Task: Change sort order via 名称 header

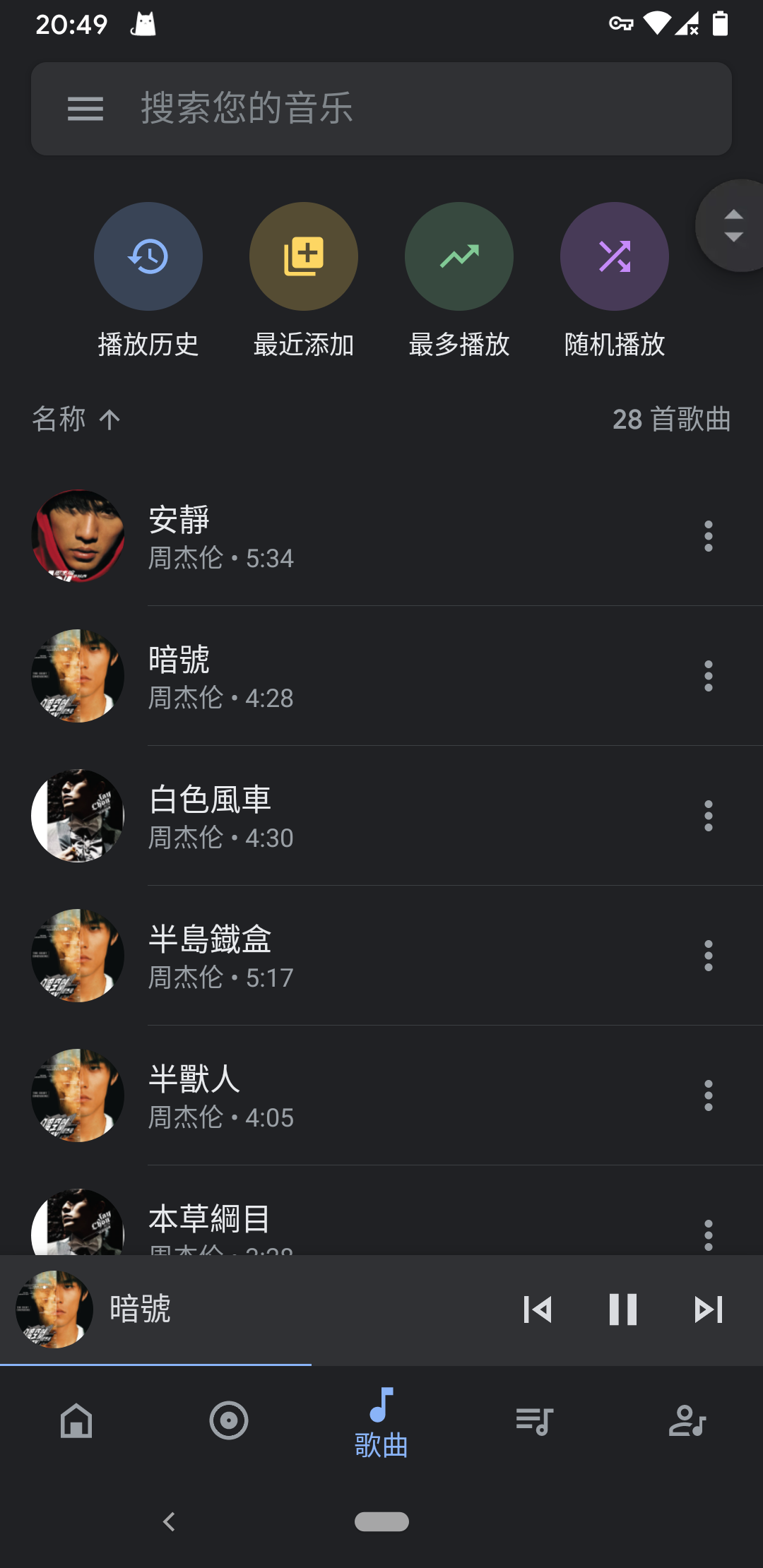Action: tap(76, 420)
